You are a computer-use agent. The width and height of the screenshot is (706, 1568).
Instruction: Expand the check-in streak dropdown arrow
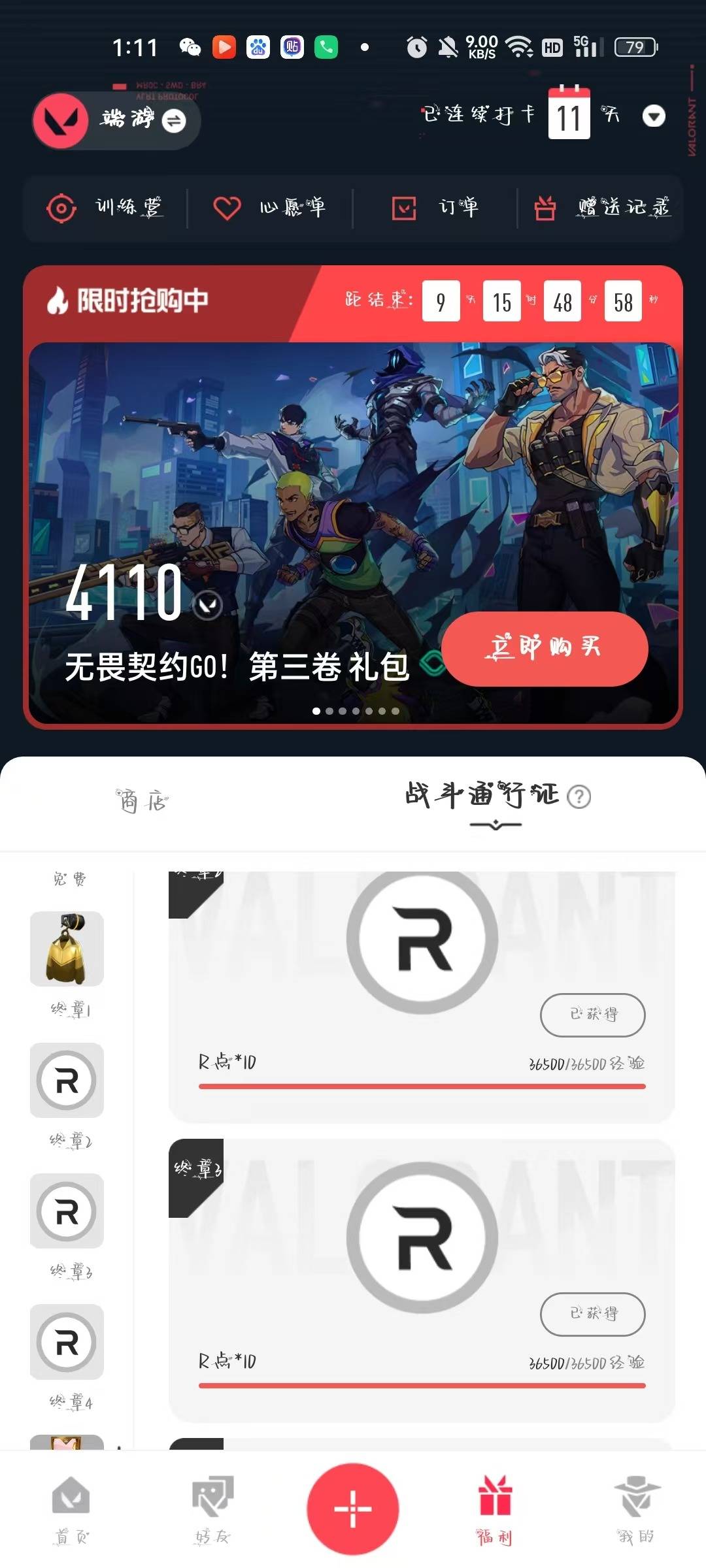point(654,116)
